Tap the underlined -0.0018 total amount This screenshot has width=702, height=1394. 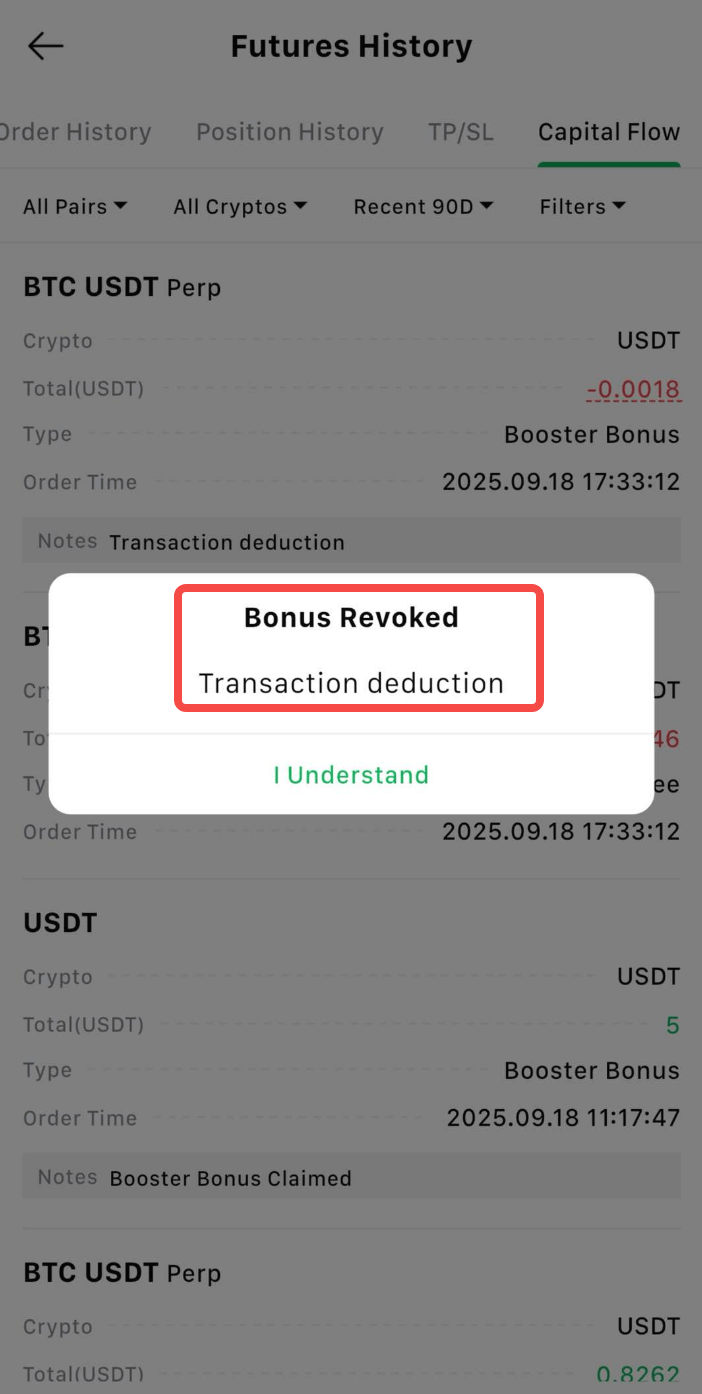point(633,390)
